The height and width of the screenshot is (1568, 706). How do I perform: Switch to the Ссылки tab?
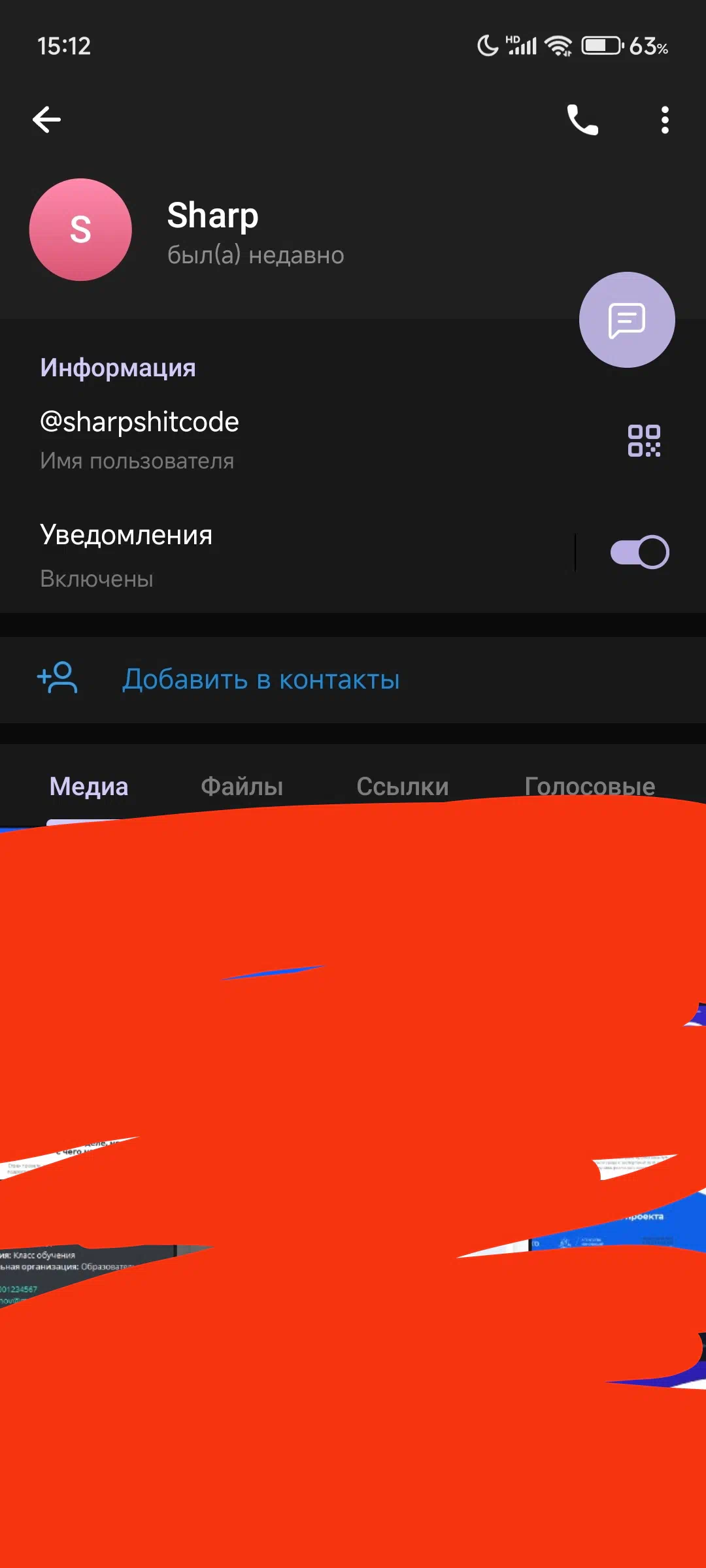(x=403, y=786)
